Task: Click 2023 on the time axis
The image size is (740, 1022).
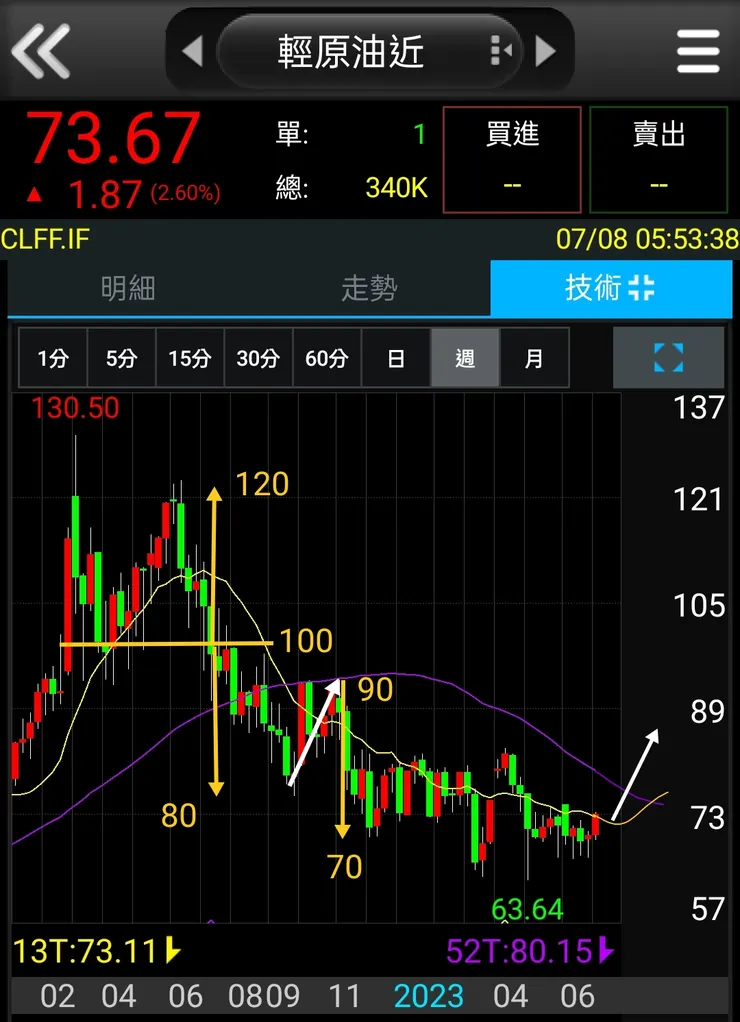Action: click(x=428, y=996)
